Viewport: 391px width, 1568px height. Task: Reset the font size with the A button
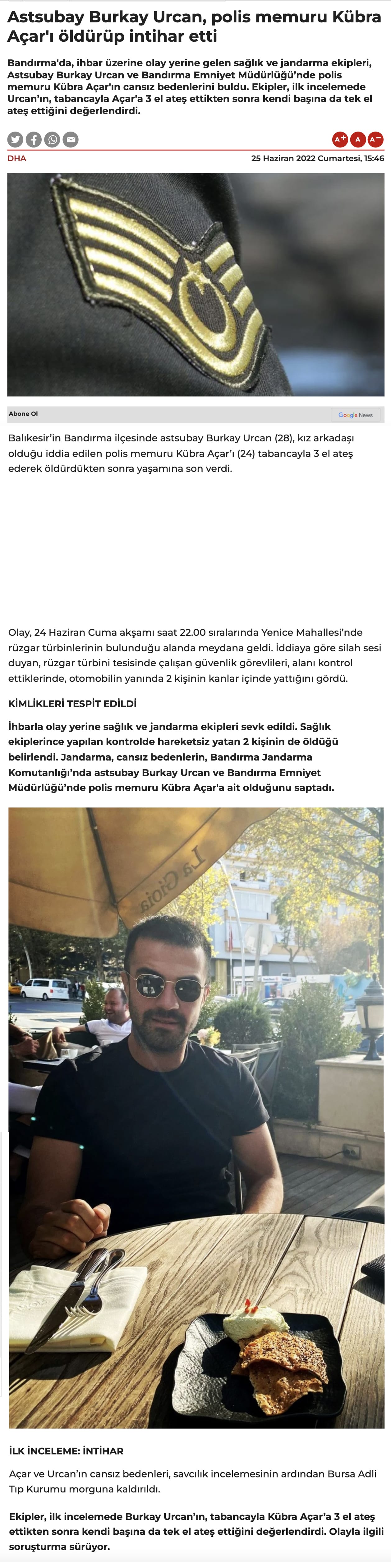357,139
